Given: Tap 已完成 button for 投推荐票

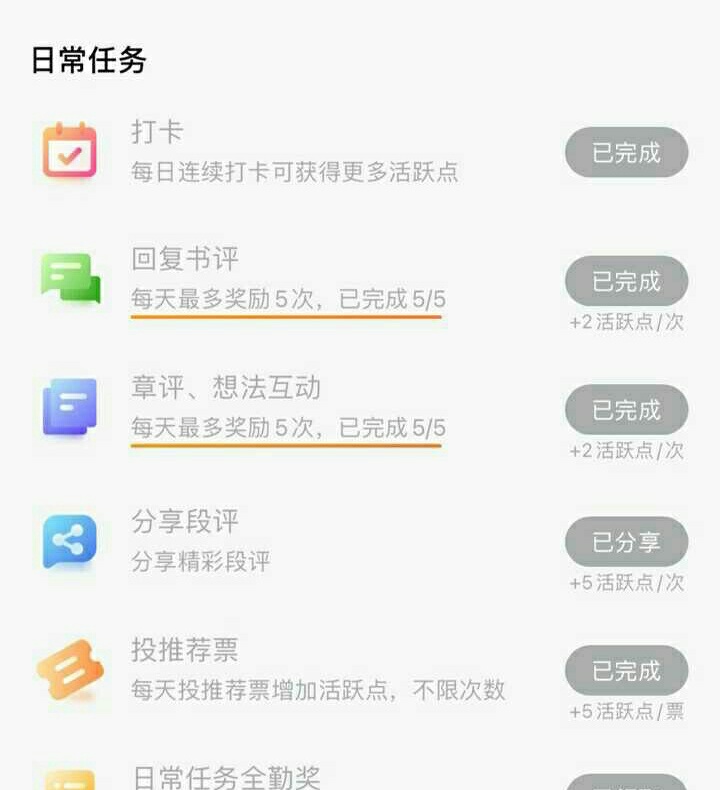Looking at the screenshot, I should [x=626, y=670].
